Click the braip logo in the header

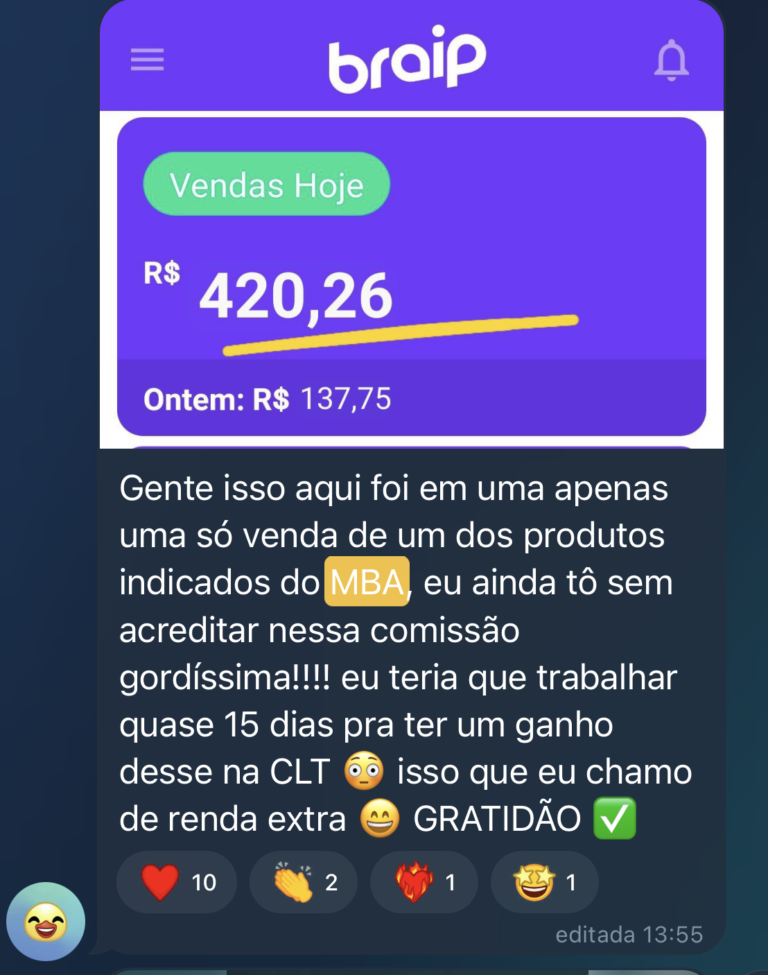(x=409, y=57)
